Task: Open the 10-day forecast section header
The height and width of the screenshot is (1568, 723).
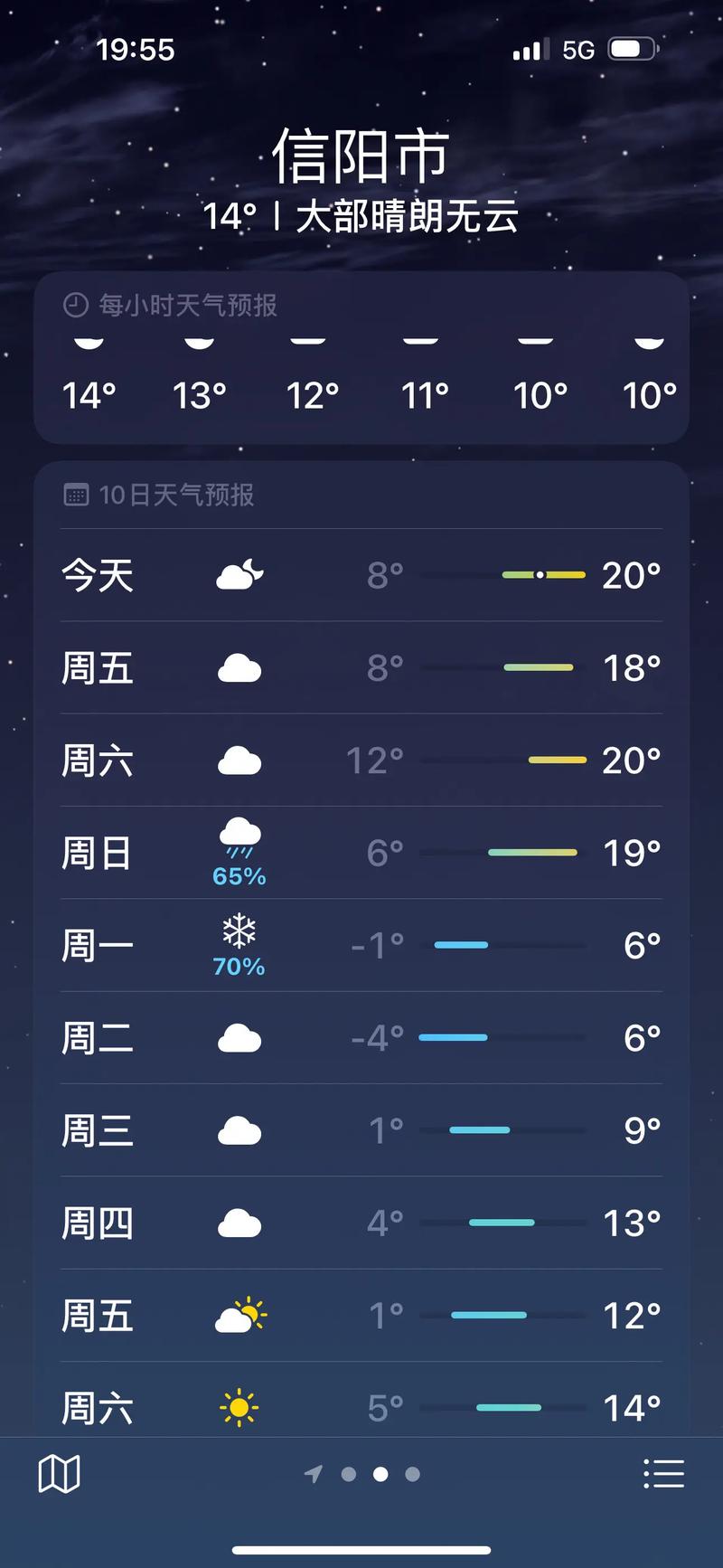Action: (175, 495)
